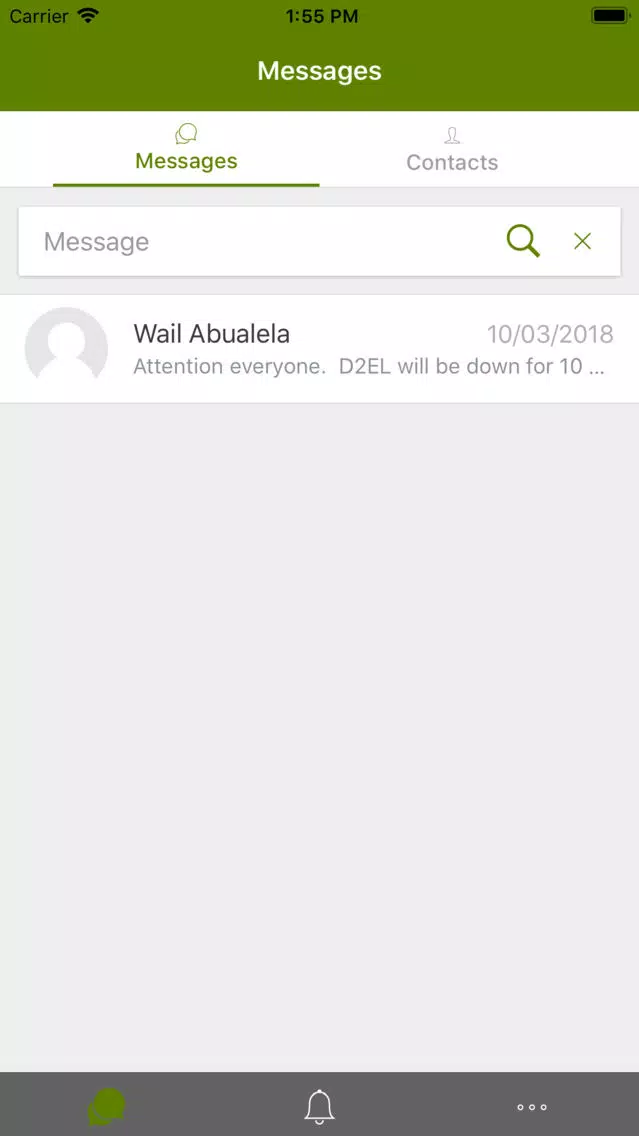The height and width of the screenshot is (1136, 639).
Task: Tap the chat bubbles icon in the bottom bar
Action: coord(106,1106)
